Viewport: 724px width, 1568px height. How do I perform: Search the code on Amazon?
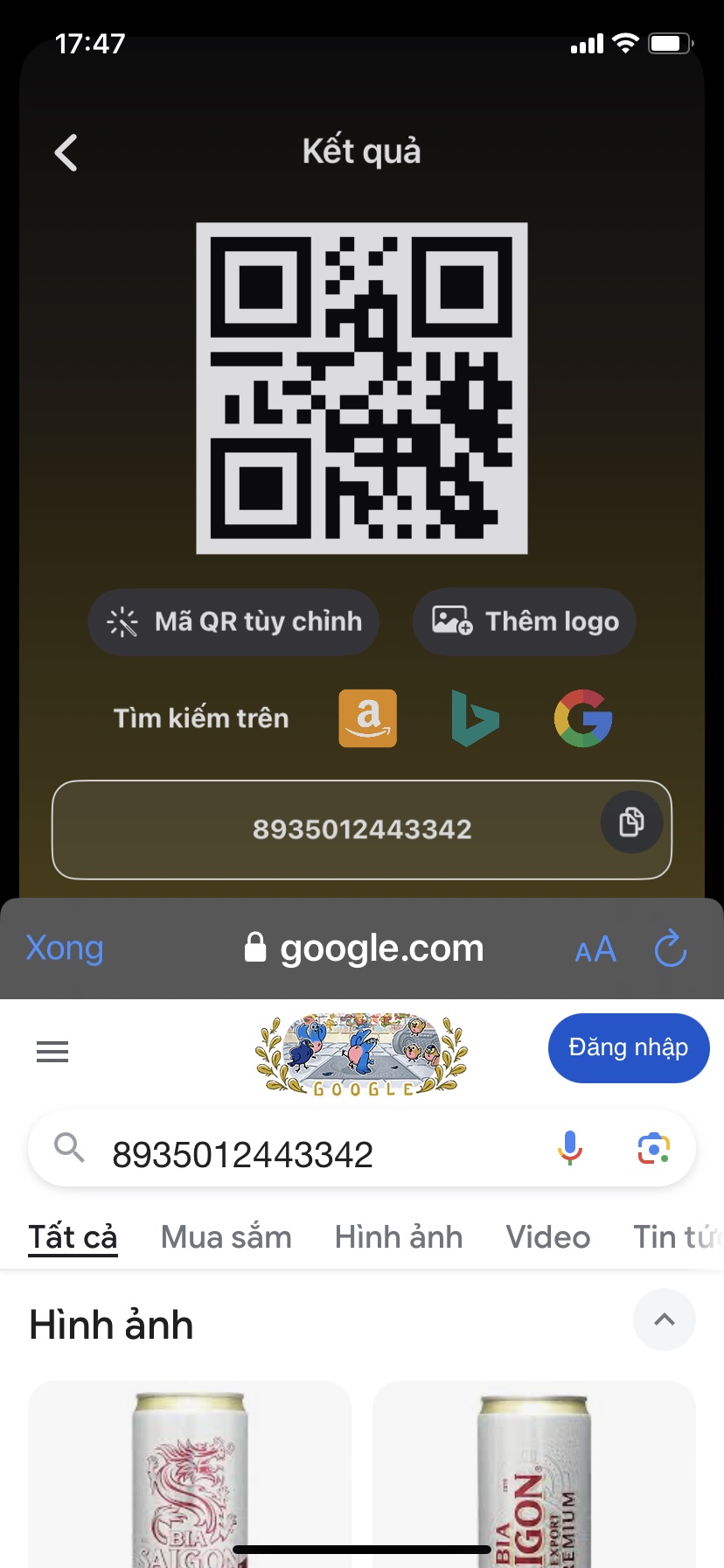367,718
